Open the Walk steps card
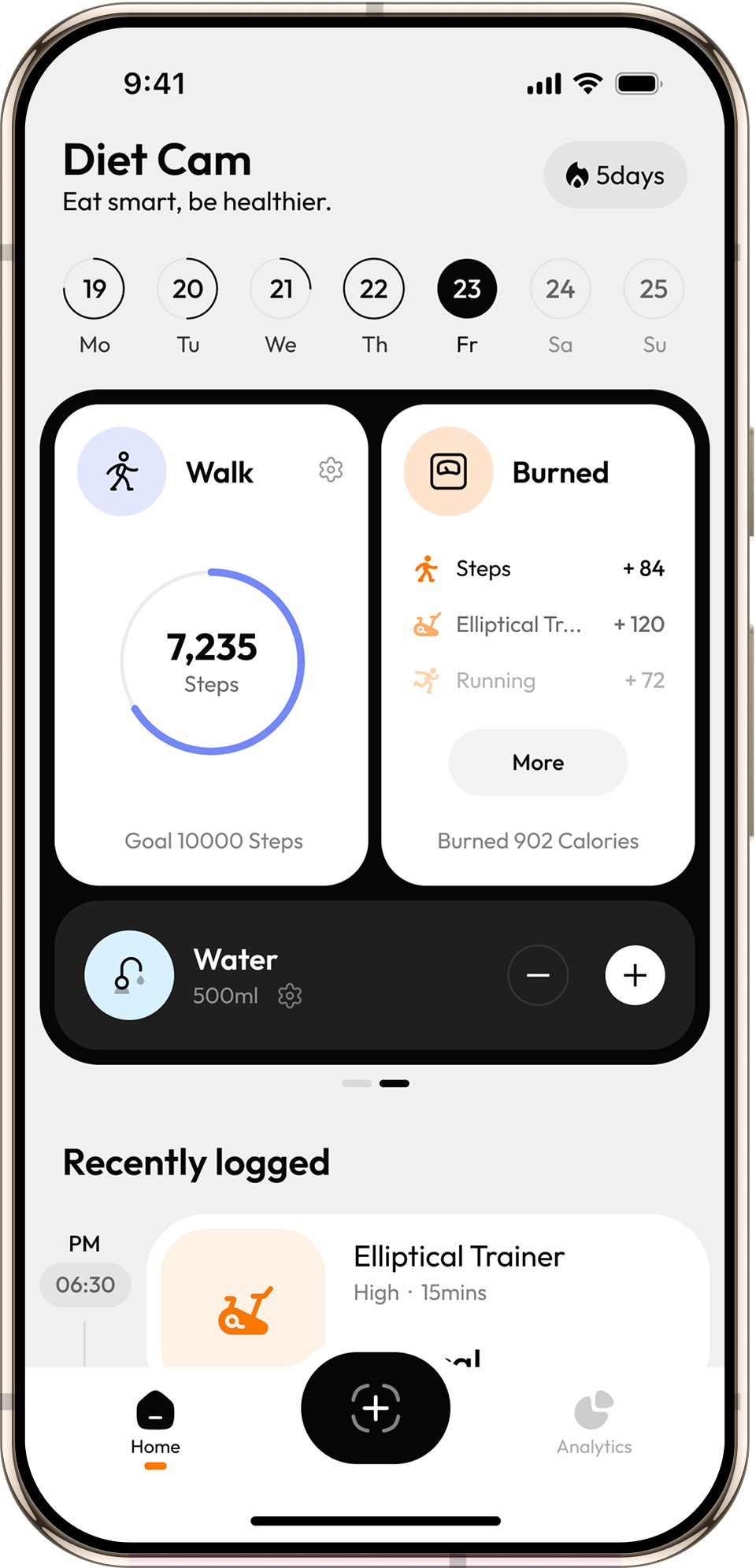Screen dimensions: 756x1568 (x=212, y=661)
